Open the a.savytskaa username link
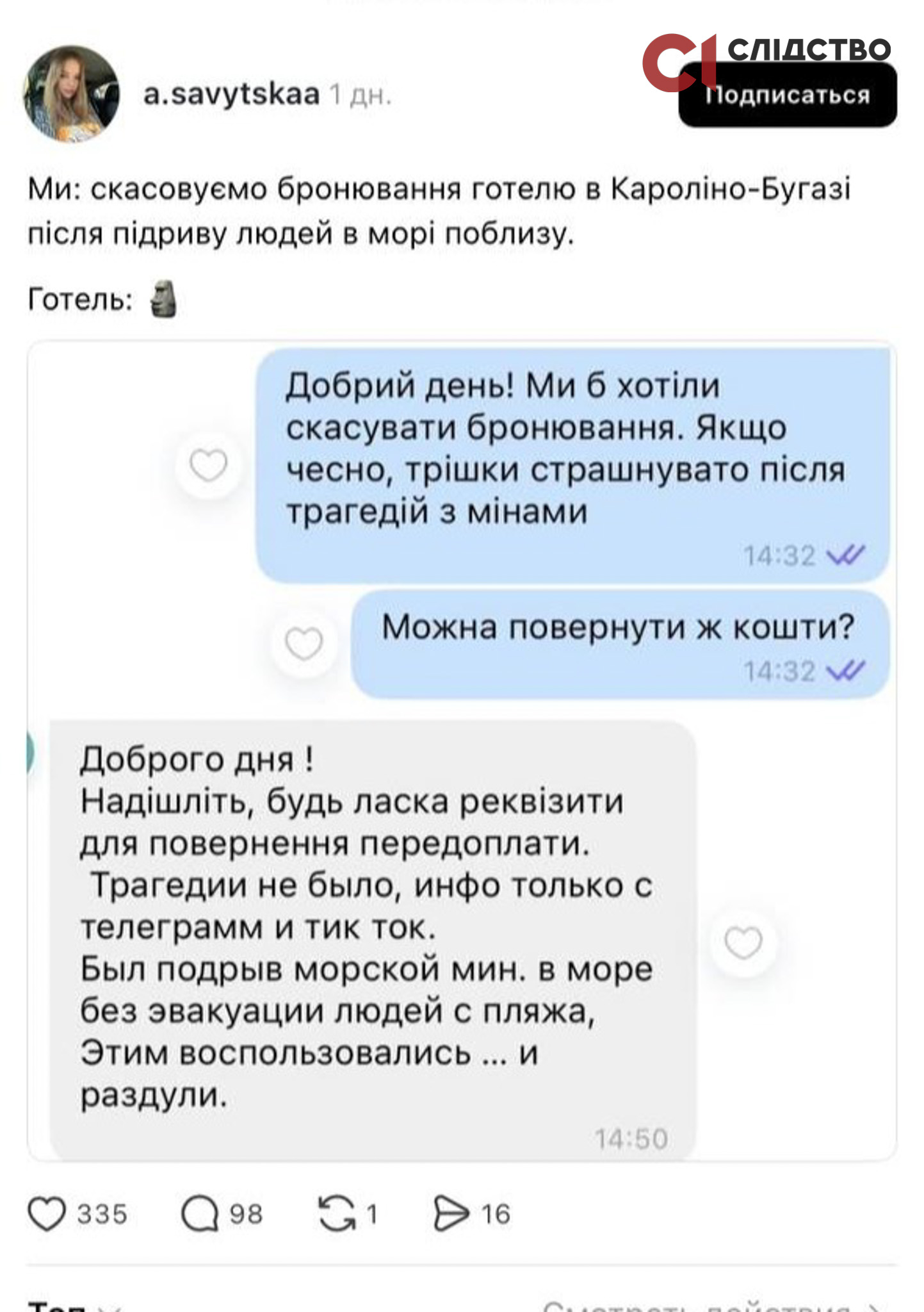Viewport: 924px width, 1312px height. click(x=231, y=95)
